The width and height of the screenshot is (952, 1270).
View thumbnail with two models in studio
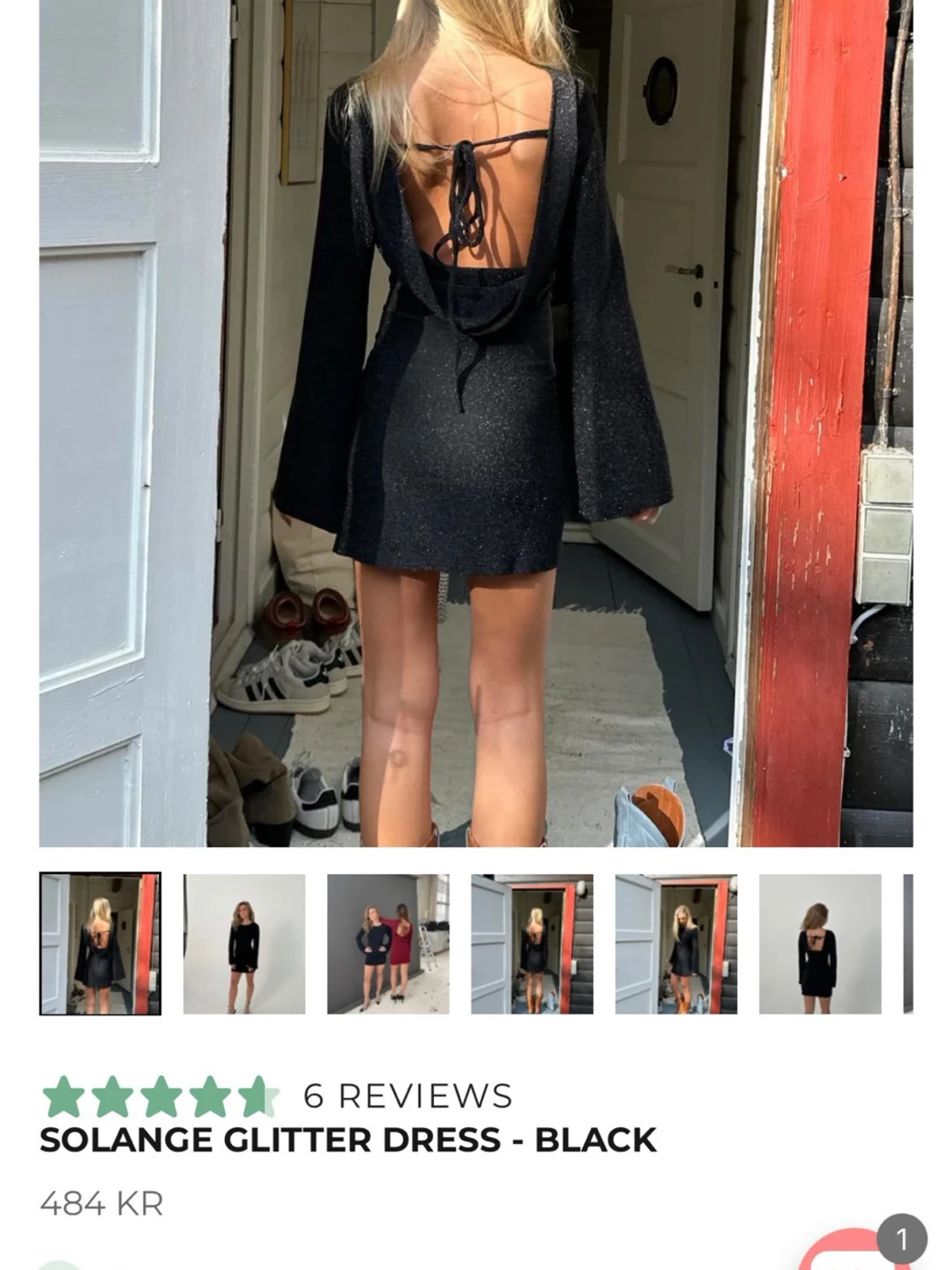tap(388, 943)
